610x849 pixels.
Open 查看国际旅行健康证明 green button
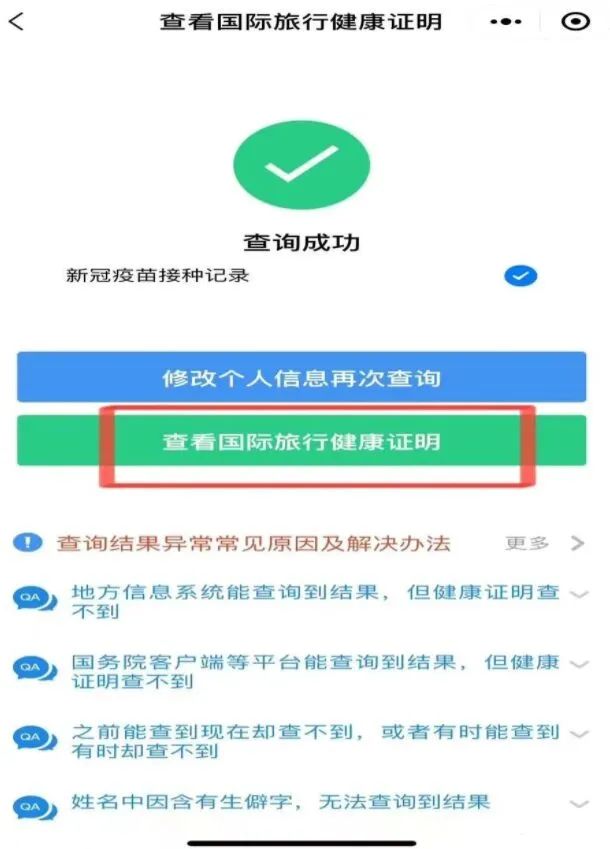(301, 441)
